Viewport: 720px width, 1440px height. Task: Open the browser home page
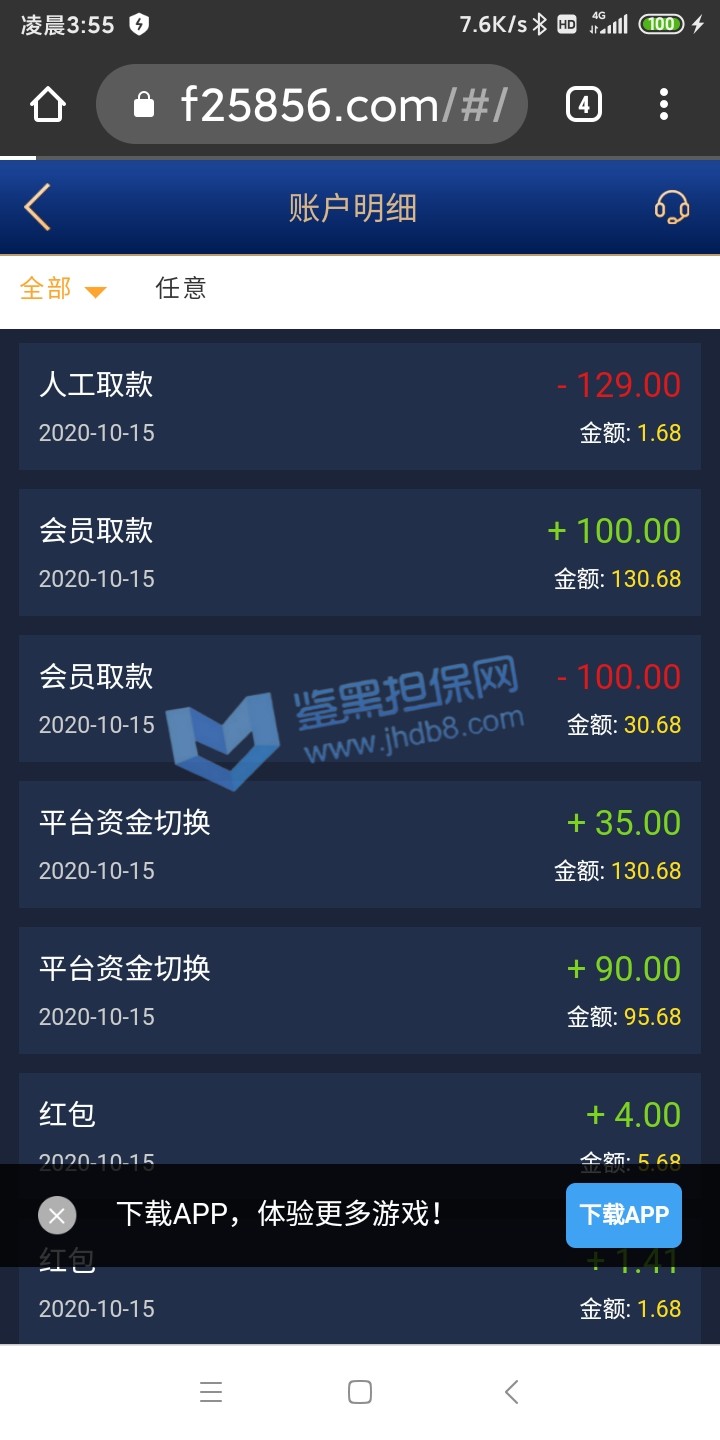(48, 105)
